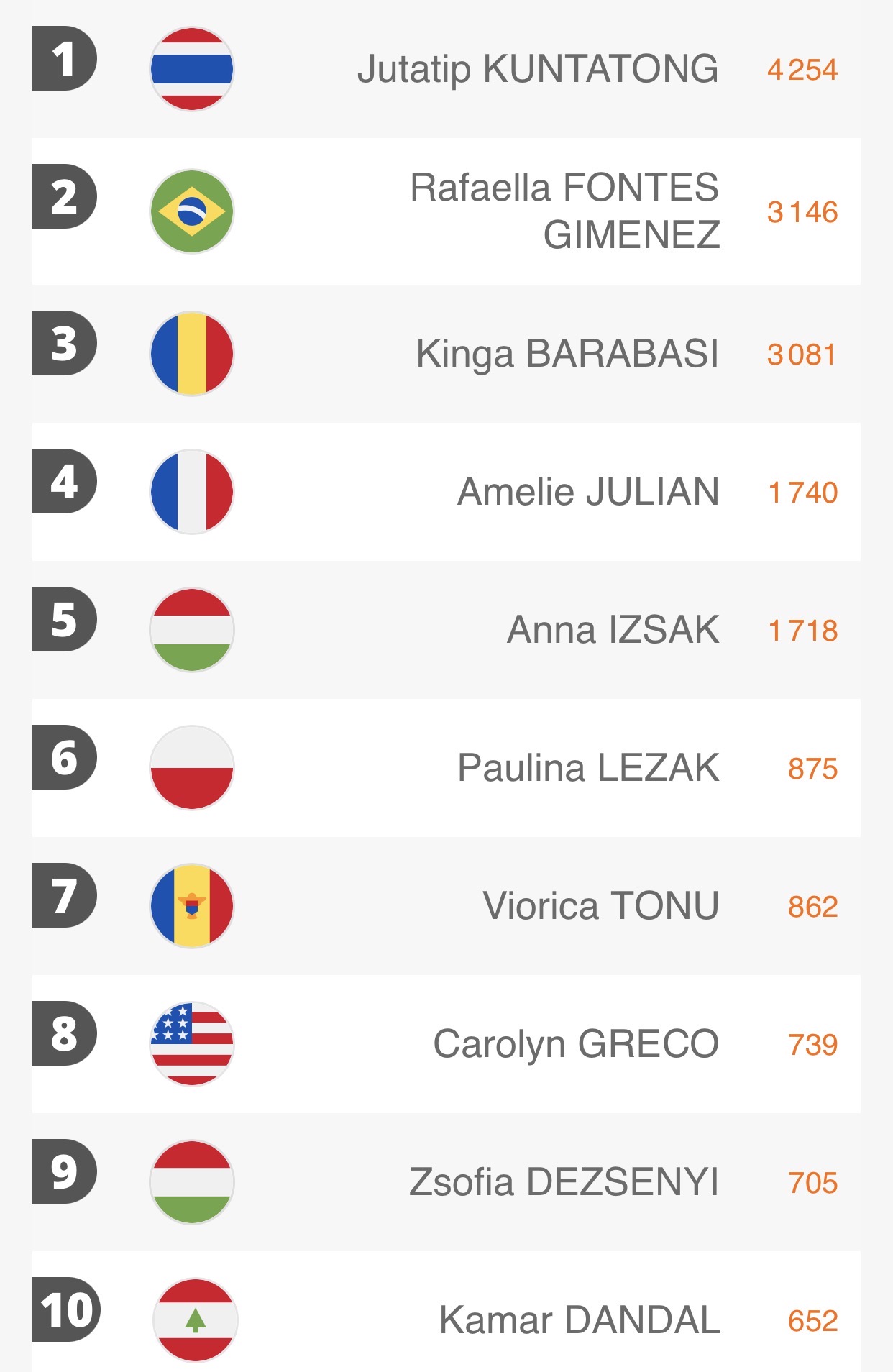893x1372 pixels.
Task: Open Kamar DANDAL's ranking entry
Action: (579, 1320)
